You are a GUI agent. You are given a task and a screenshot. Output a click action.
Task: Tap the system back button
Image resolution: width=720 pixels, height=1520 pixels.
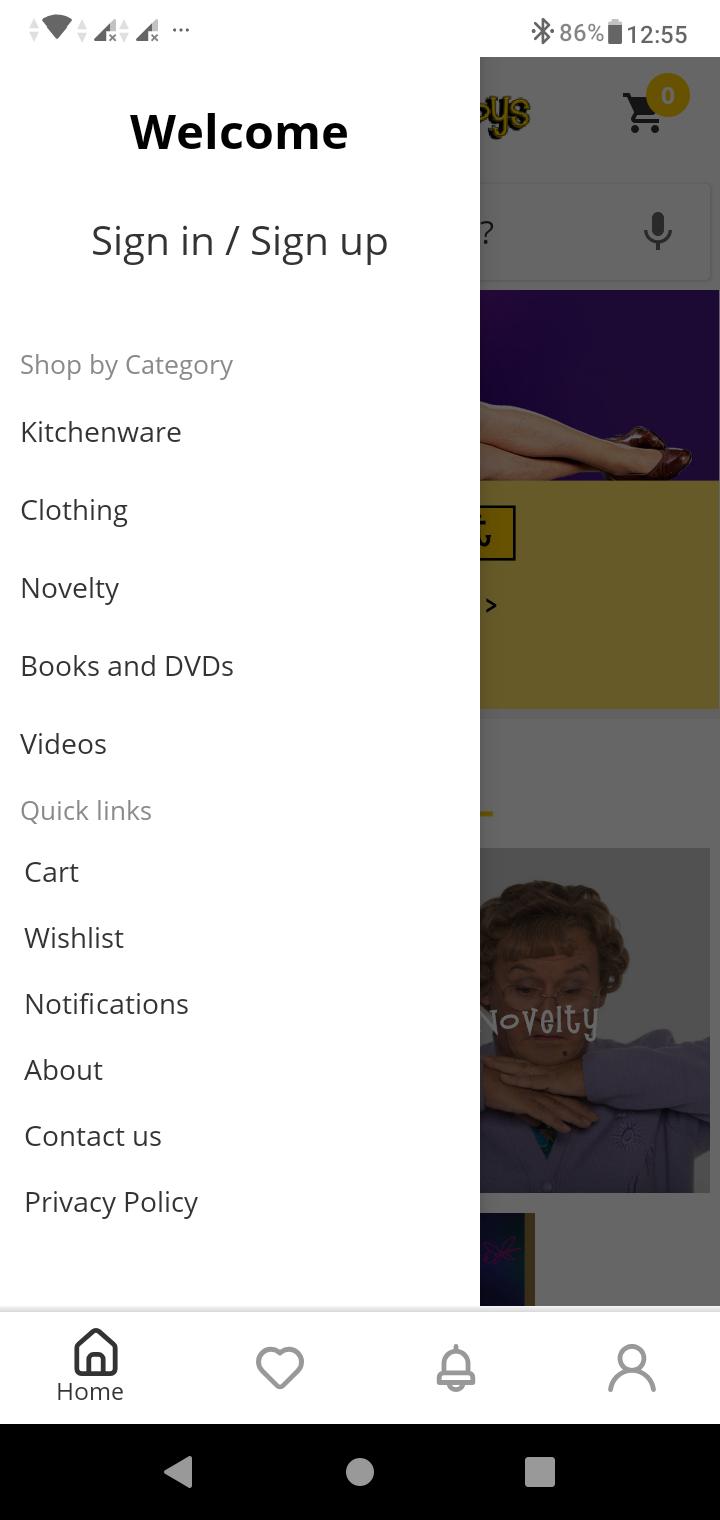click(179, 1471)
